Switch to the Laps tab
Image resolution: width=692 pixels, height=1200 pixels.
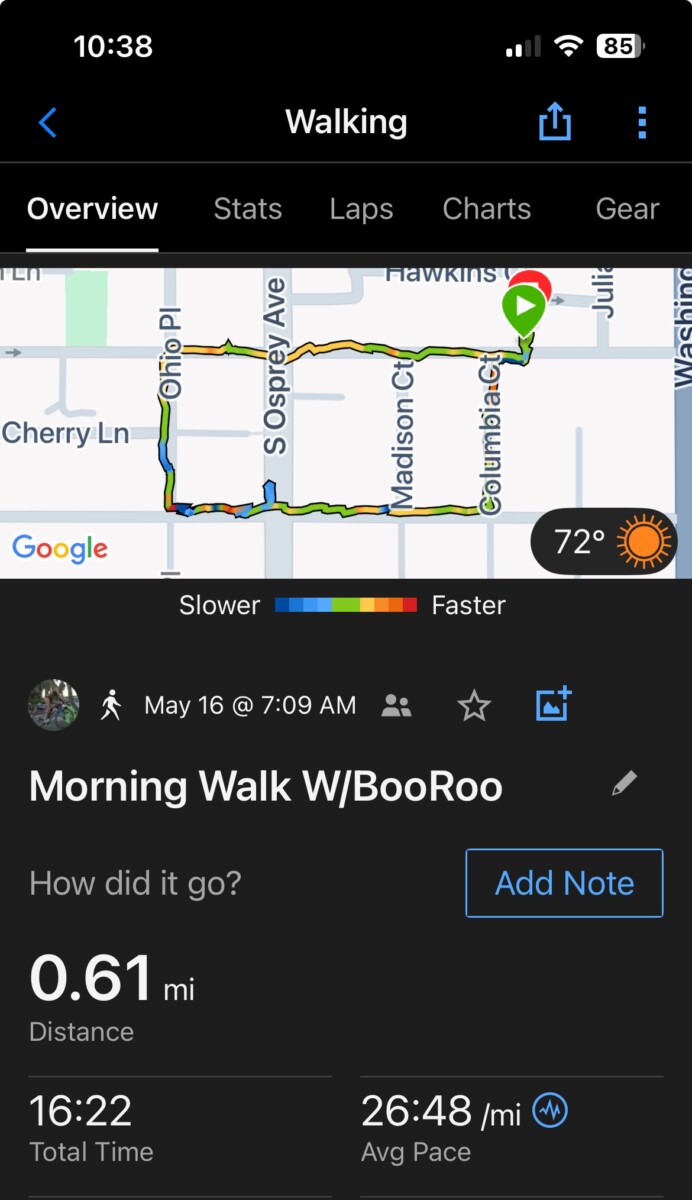tap(361, 209)
